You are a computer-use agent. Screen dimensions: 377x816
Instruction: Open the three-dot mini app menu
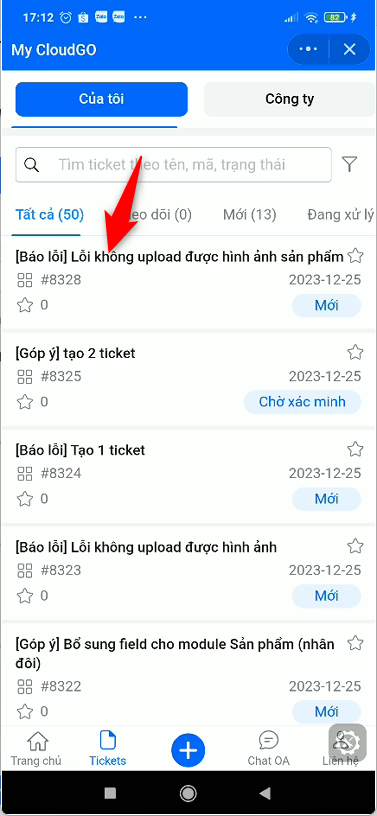point(308,49)
